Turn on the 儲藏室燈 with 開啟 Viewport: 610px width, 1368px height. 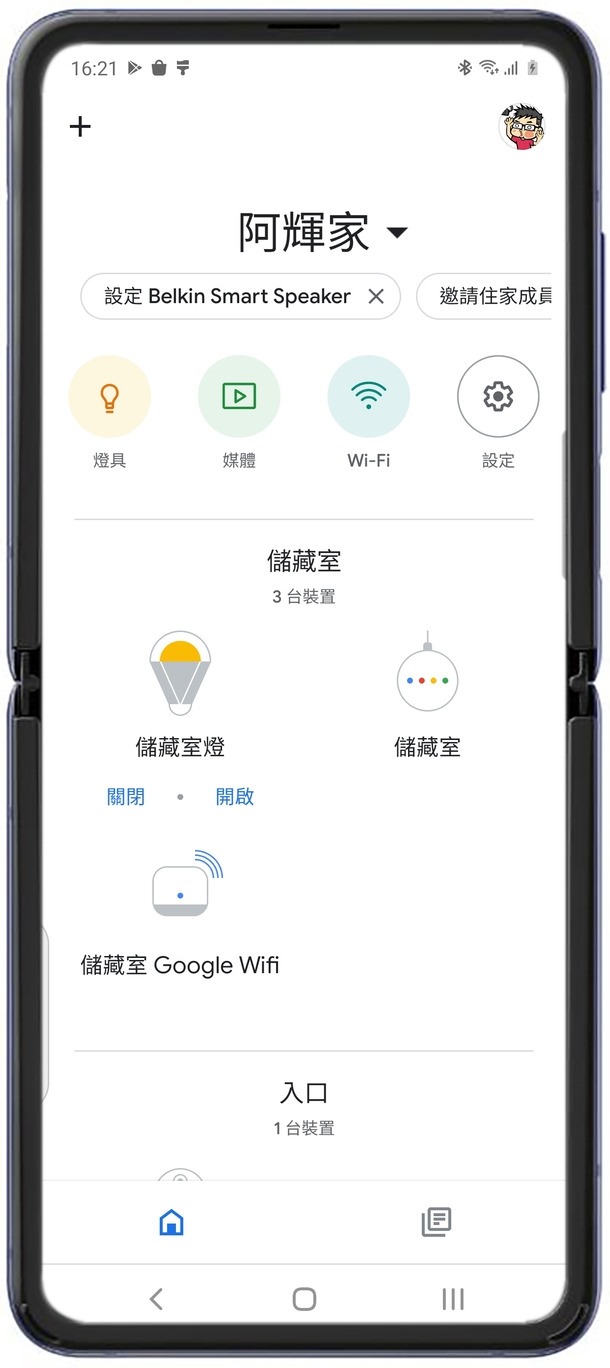coord(235,797)
